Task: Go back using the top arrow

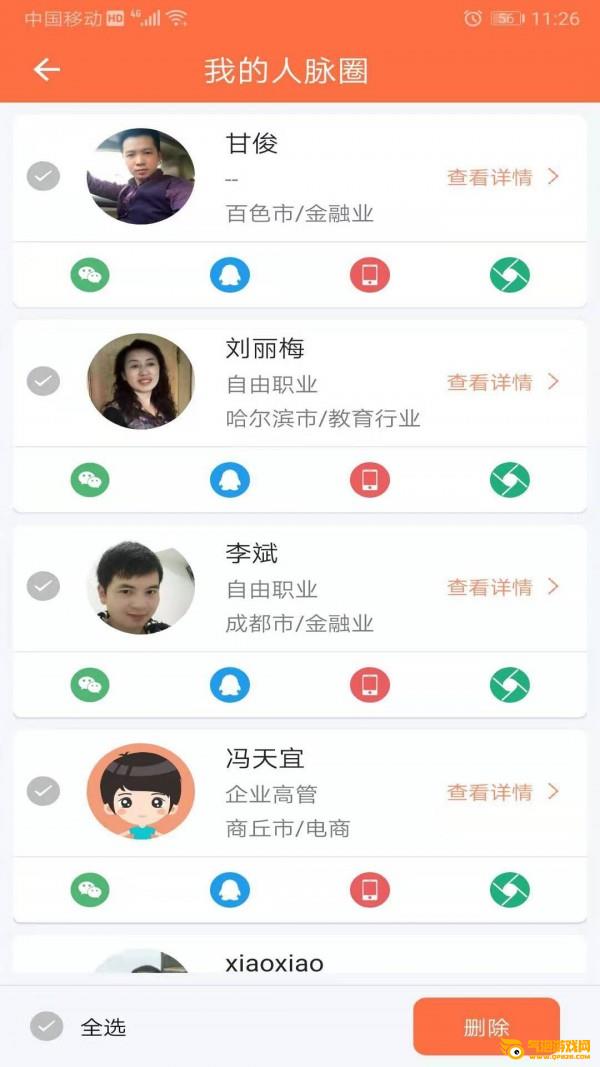Action: [47, 69]
